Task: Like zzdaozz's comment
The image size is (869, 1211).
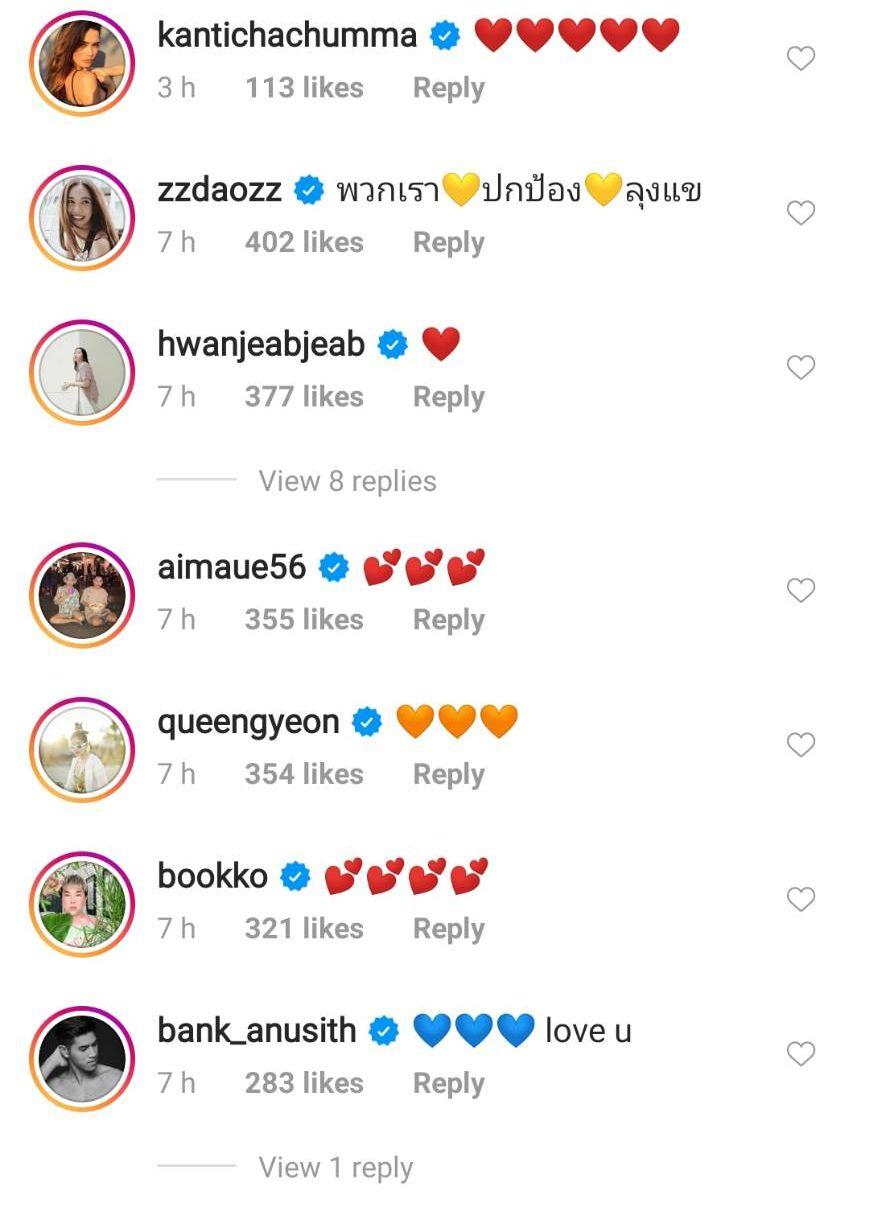Action: tap(800, 213)
